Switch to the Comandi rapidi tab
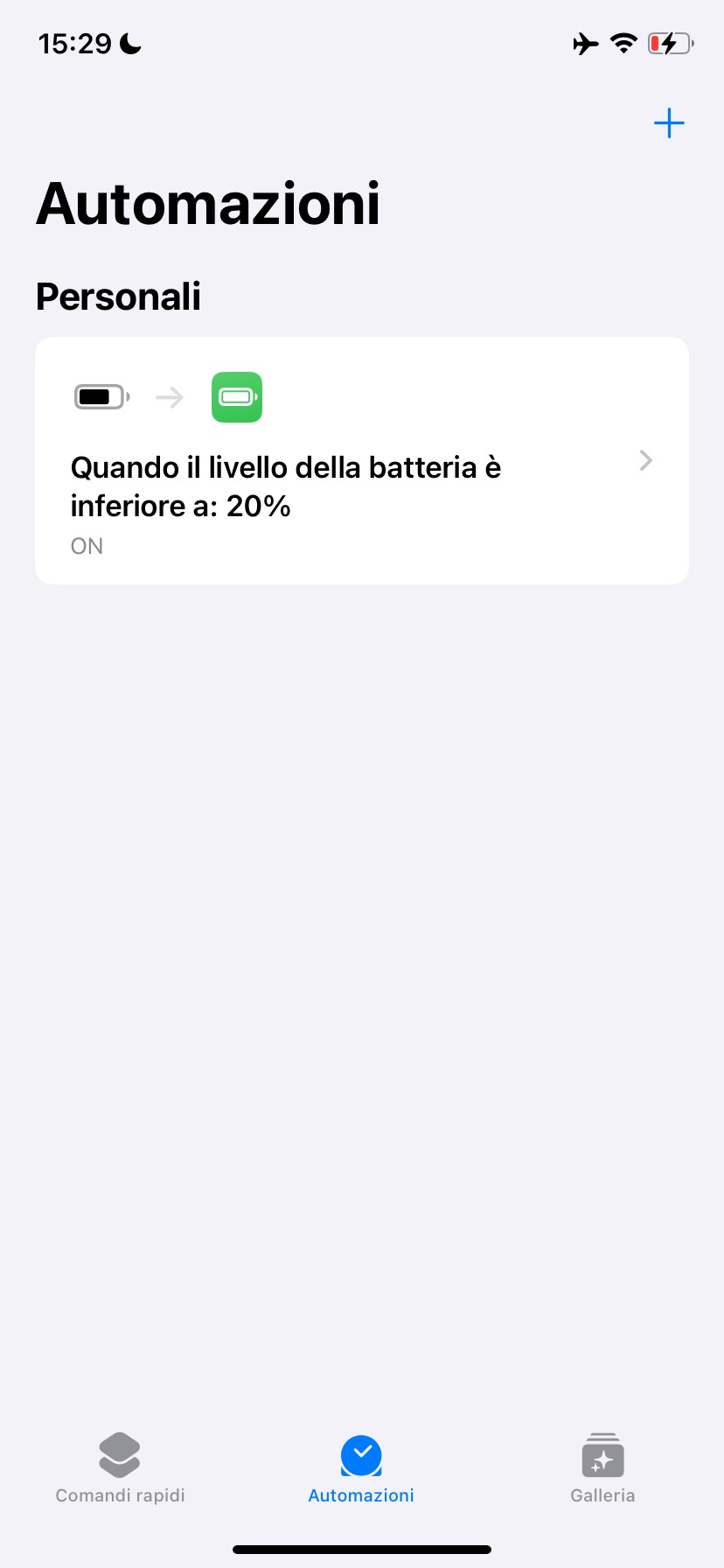The width and height of the screenshot is (724, 1568). point(120,1468)
